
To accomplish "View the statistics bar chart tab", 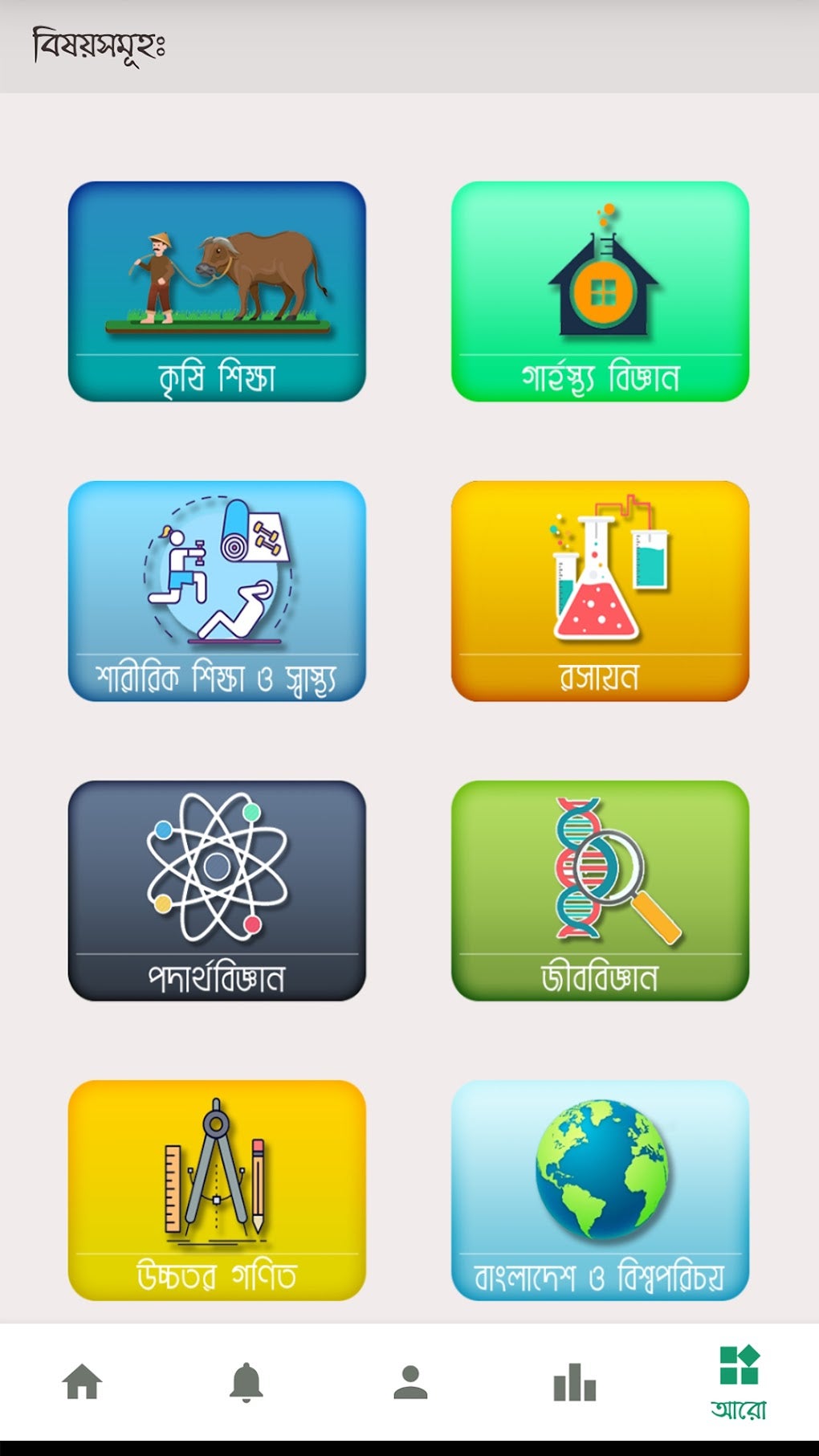I will coord(574,1383).
